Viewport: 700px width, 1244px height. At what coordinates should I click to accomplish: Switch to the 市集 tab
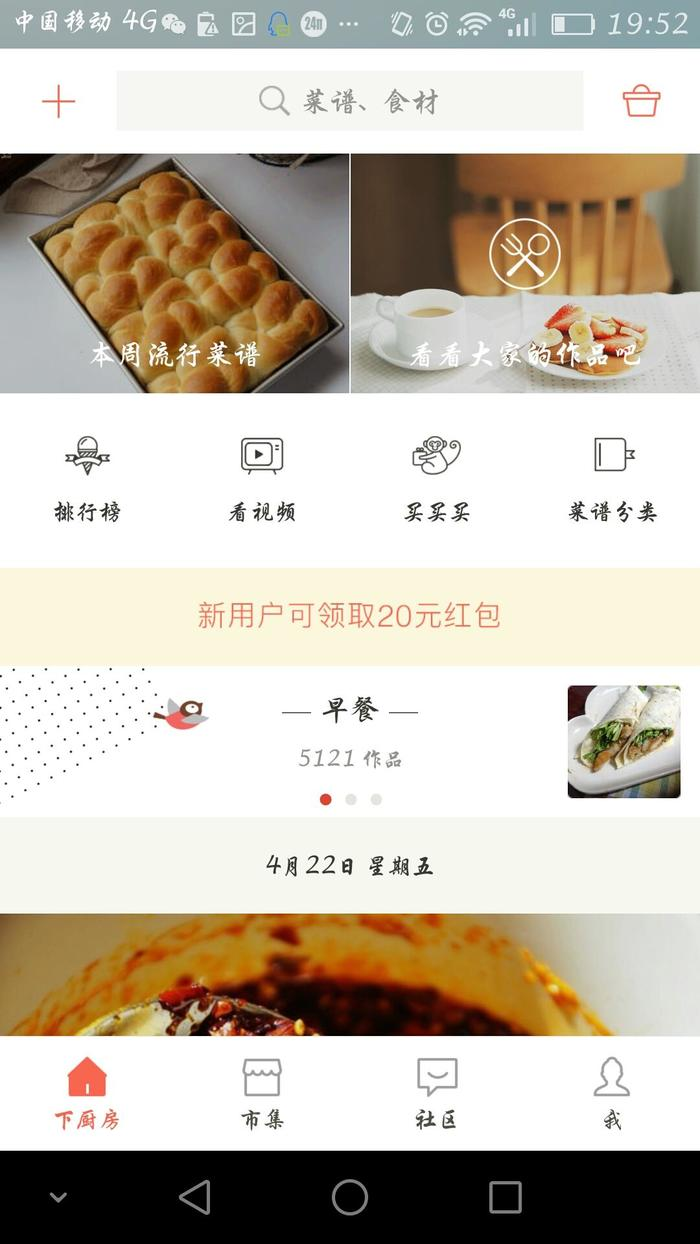(x=262, y=1093)
